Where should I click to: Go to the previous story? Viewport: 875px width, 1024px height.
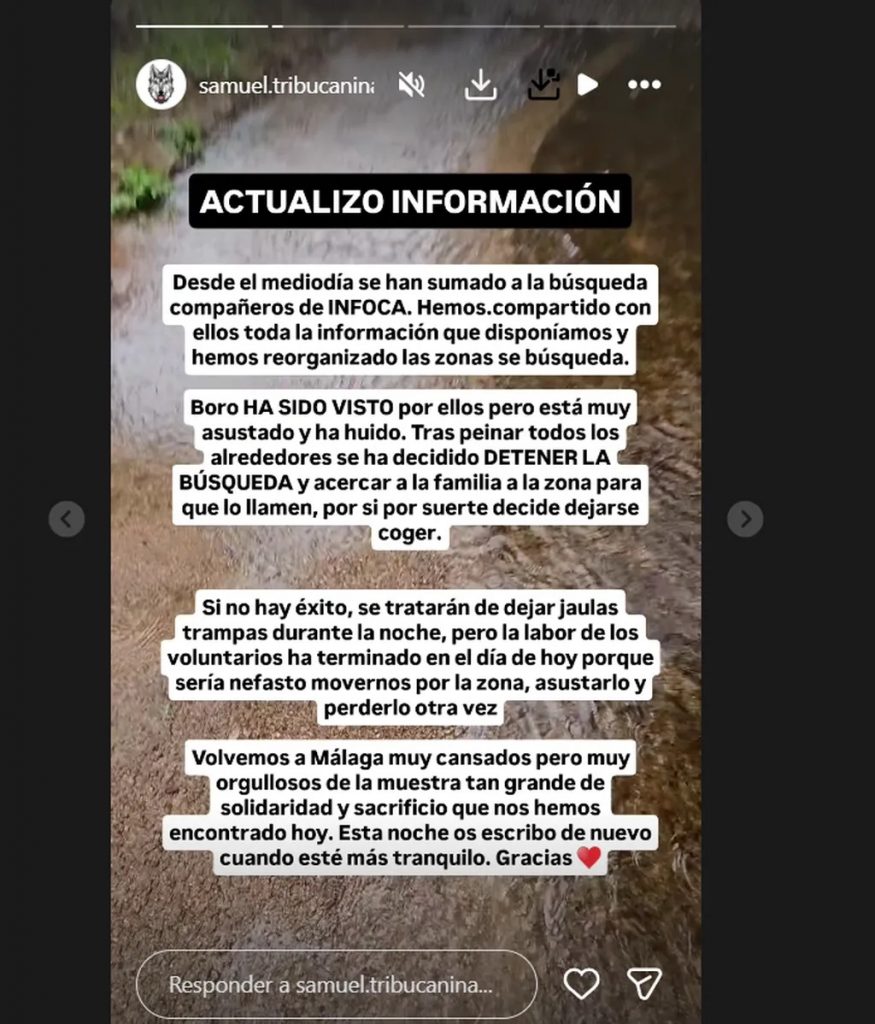pyautogui.click(x=67, y=519)
